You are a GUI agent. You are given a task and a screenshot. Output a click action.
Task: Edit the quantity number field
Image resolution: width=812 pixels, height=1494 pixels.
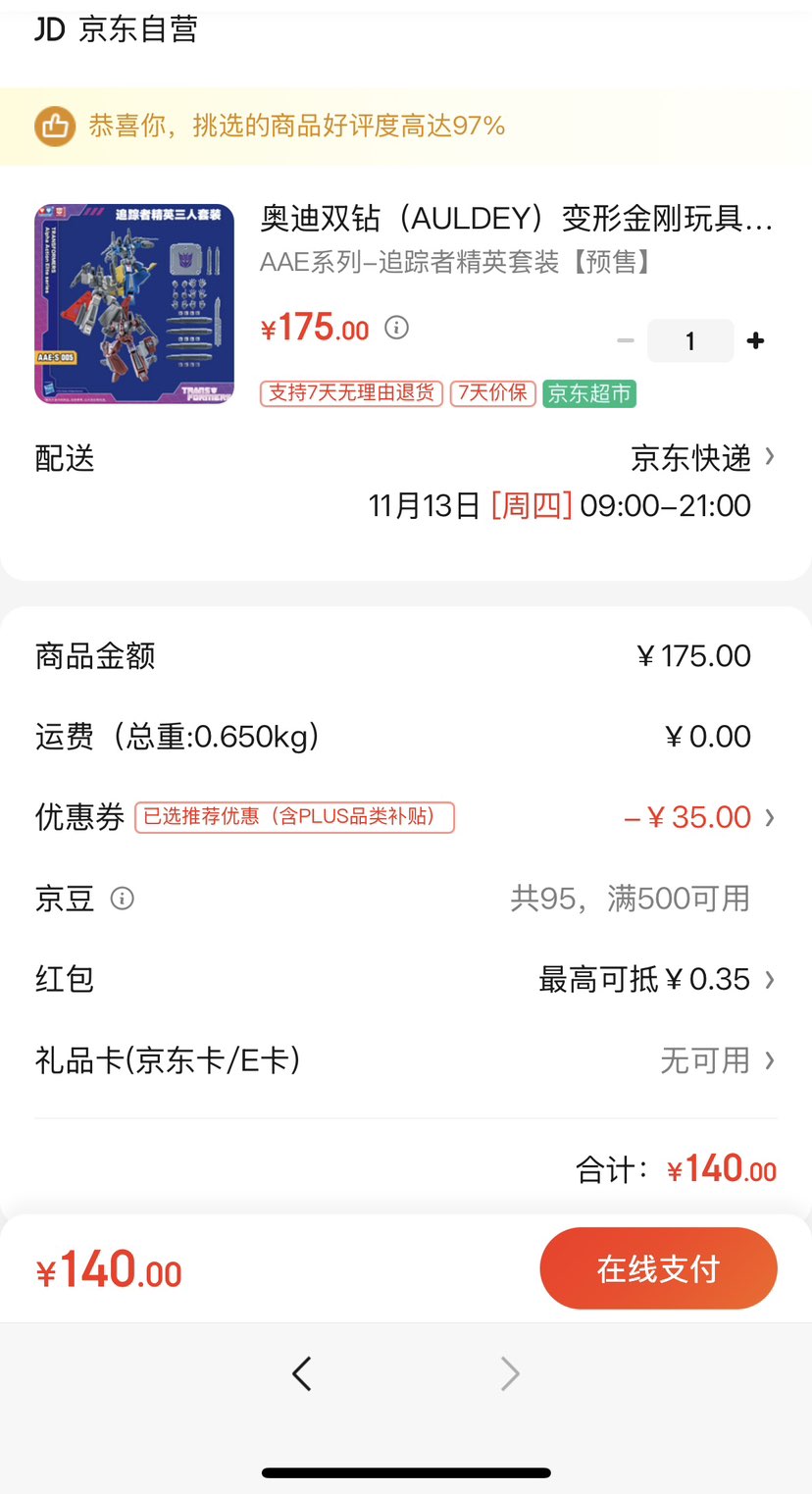(690, 340)
